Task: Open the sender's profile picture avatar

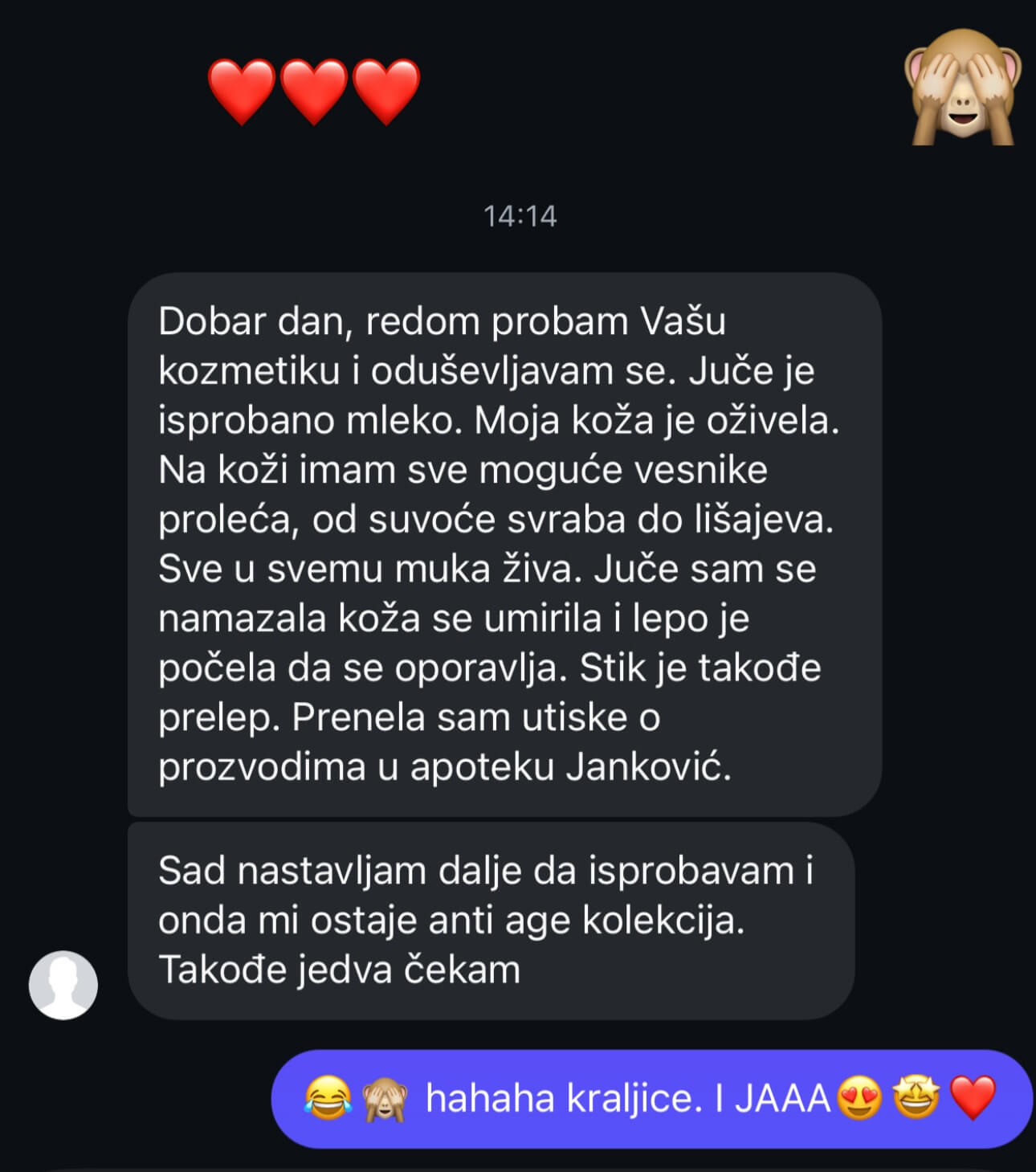Action: point(63,985)
